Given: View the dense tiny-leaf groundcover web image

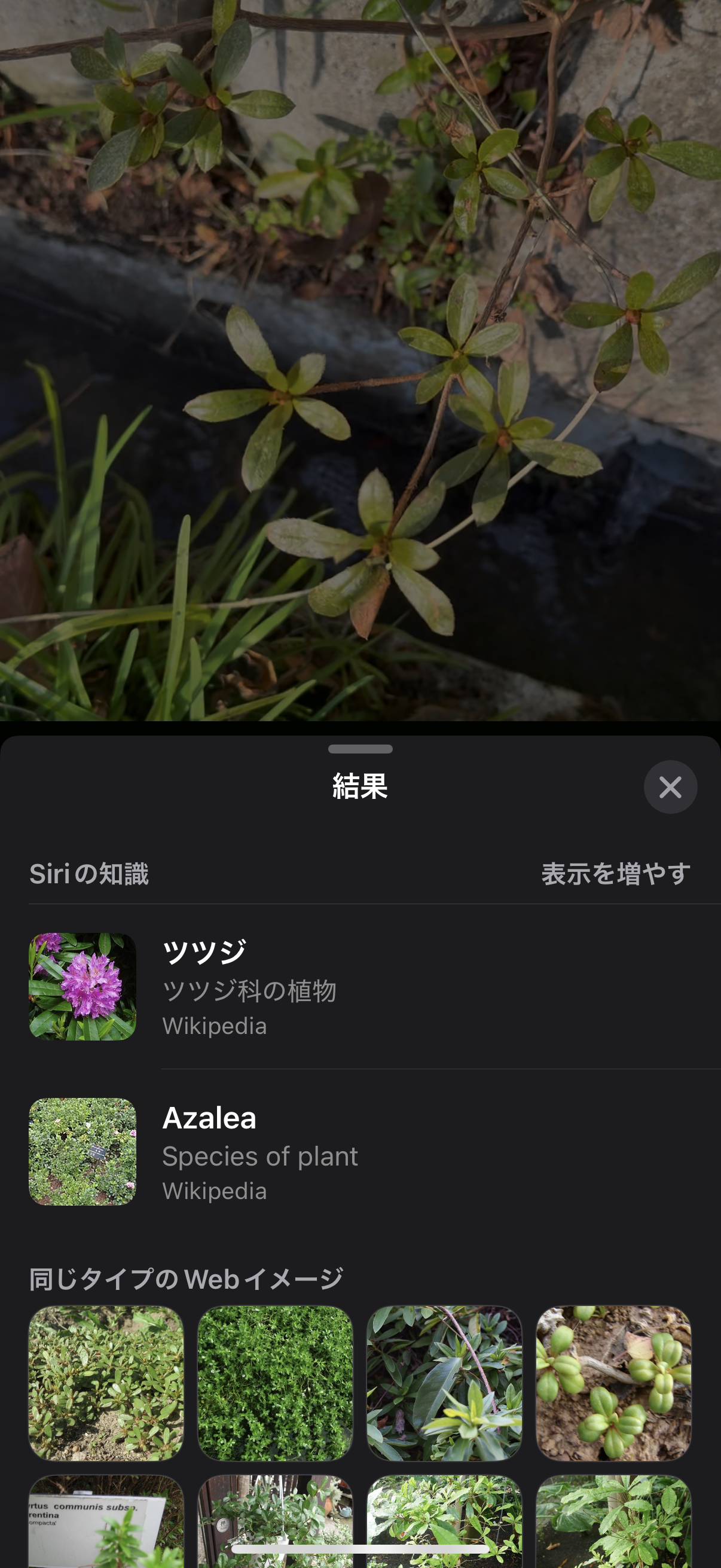Looking at the screenshot, I should pos(275,1383).
